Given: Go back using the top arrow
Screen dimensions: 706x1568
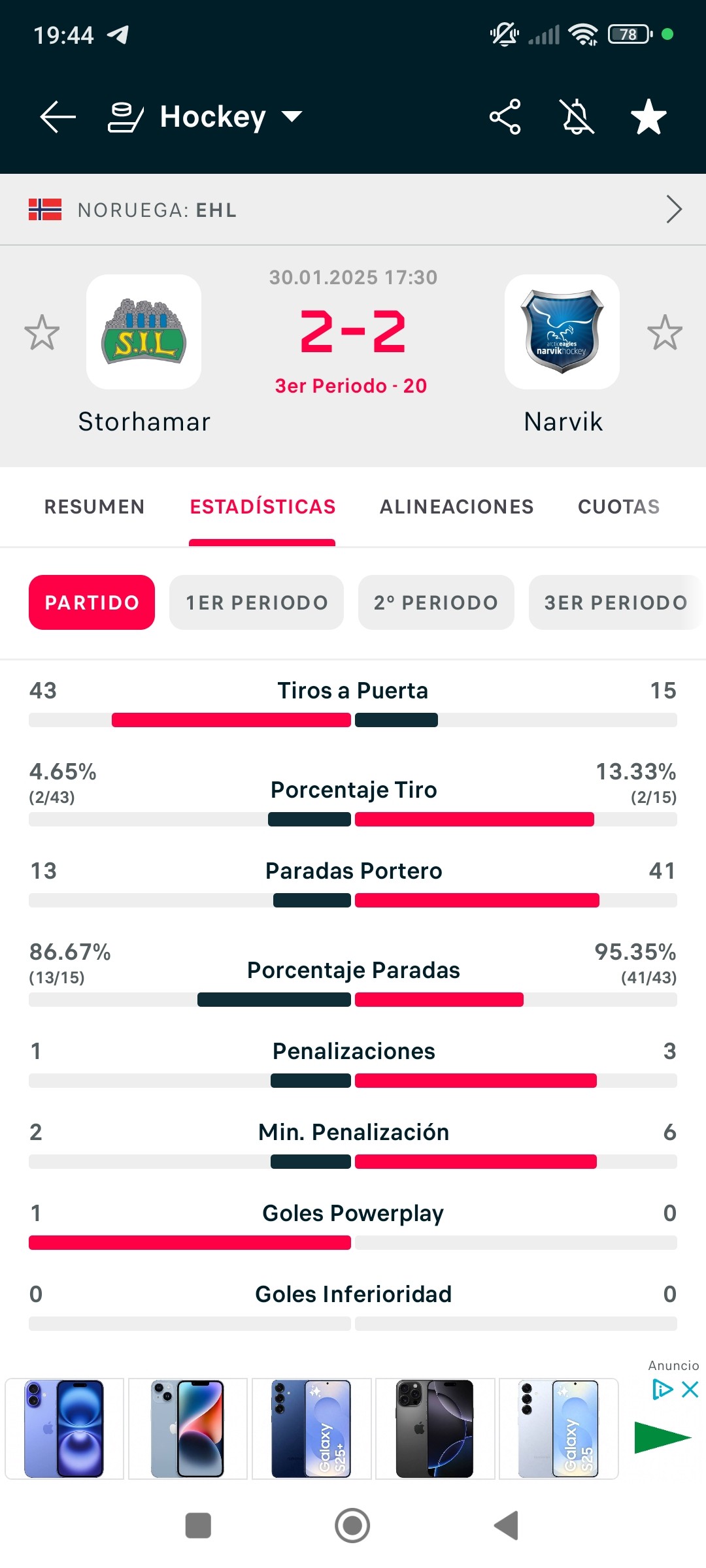Looking at the screenshot, I should [58, 117].
